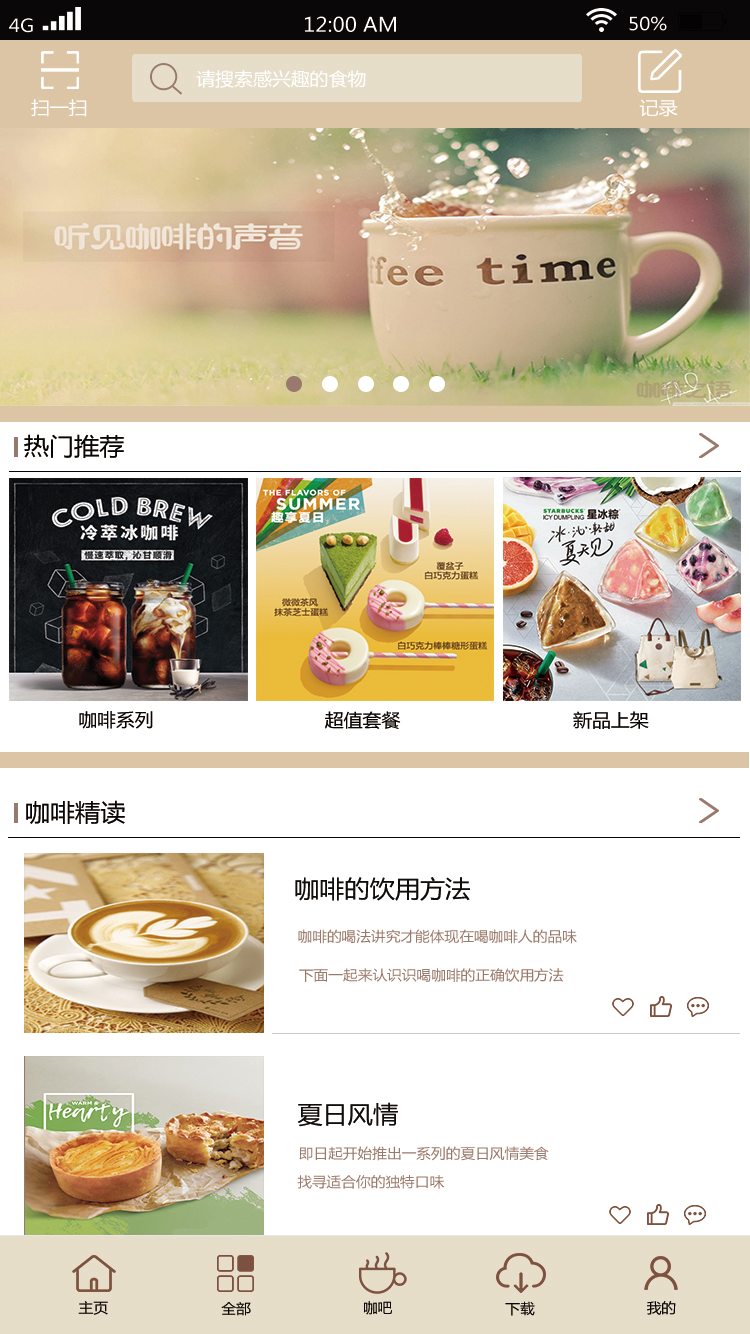Expand 热门推荐 with its arrow
This screenshot has height=1334, width=750.
(x=709, y=446)
